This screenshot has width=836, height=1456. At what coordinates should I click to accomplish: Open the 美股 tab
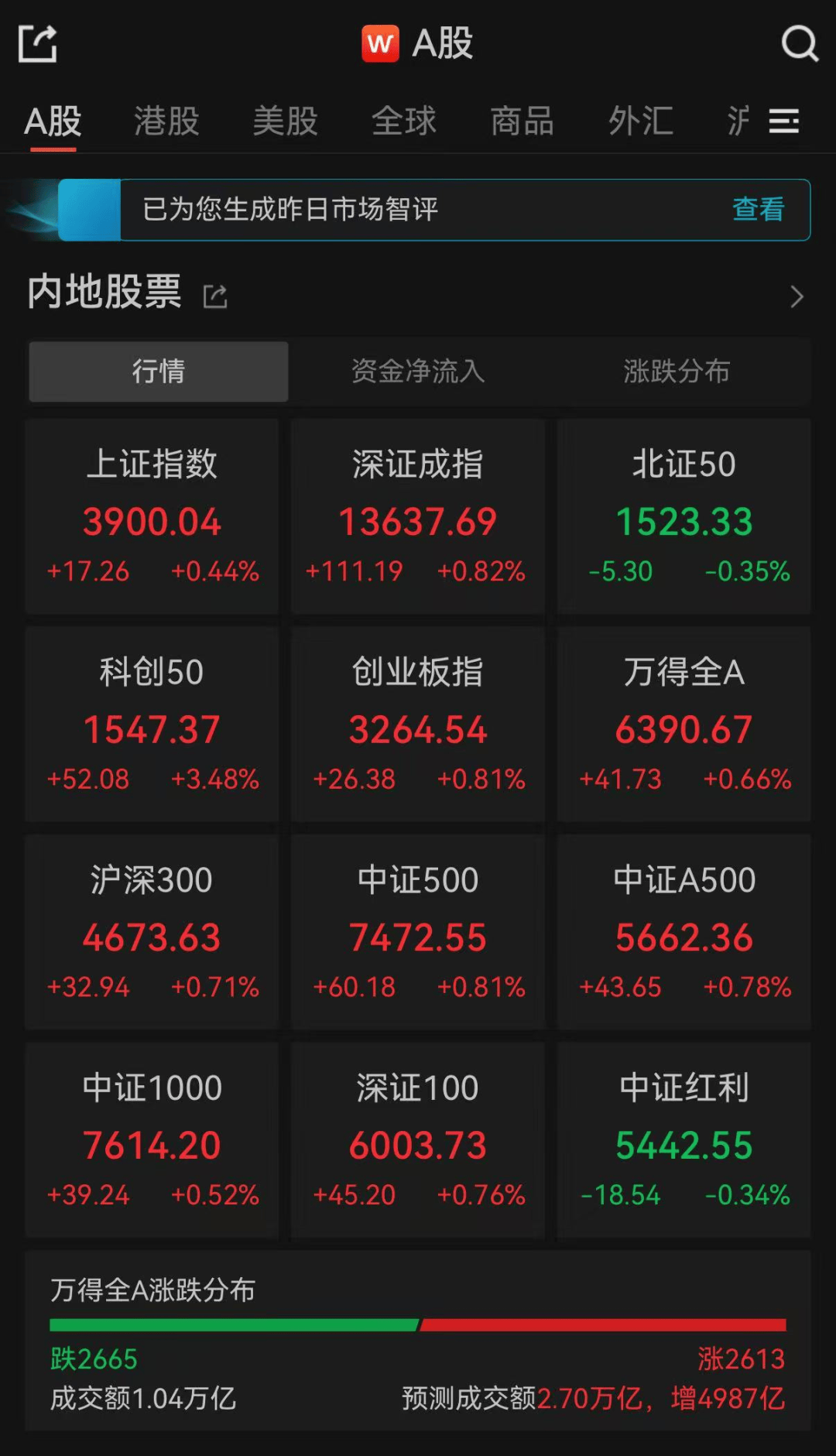284,122
